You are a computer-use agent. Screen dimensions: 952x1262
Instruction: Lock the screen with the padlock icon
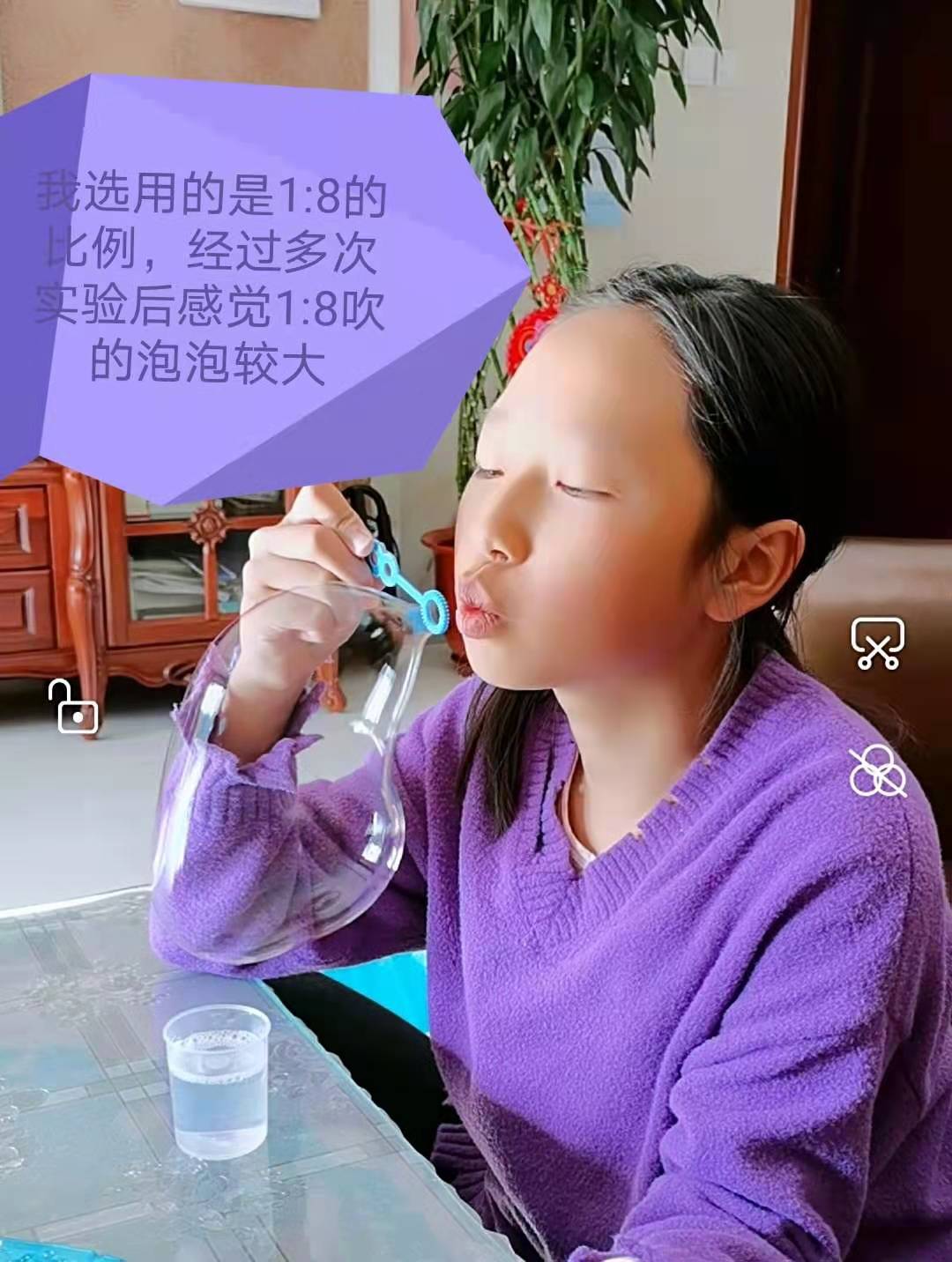click(74, 708)
